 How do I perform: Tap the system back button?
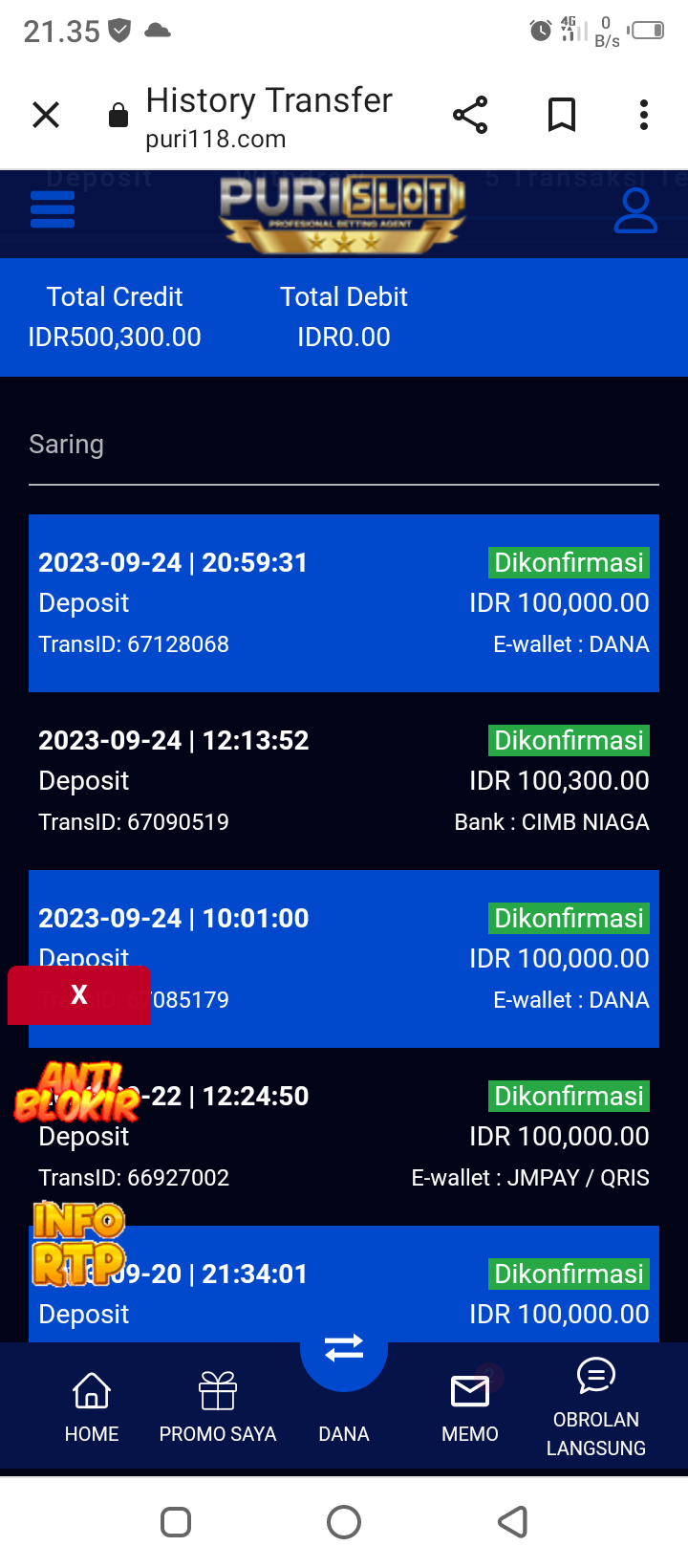click(x=513, y=1522)
